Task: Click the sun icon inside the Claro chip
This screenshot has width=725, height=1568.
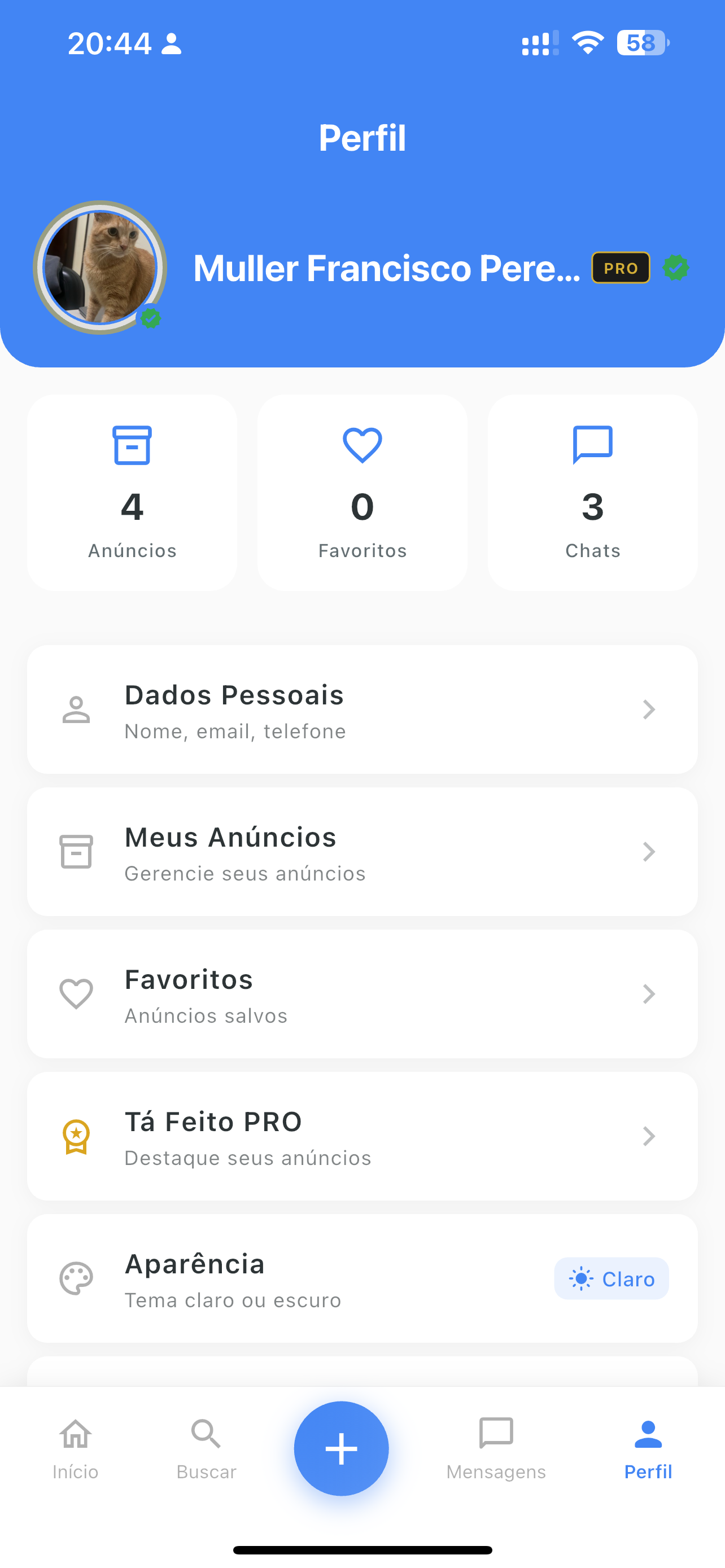Action: coord(582,1279)
